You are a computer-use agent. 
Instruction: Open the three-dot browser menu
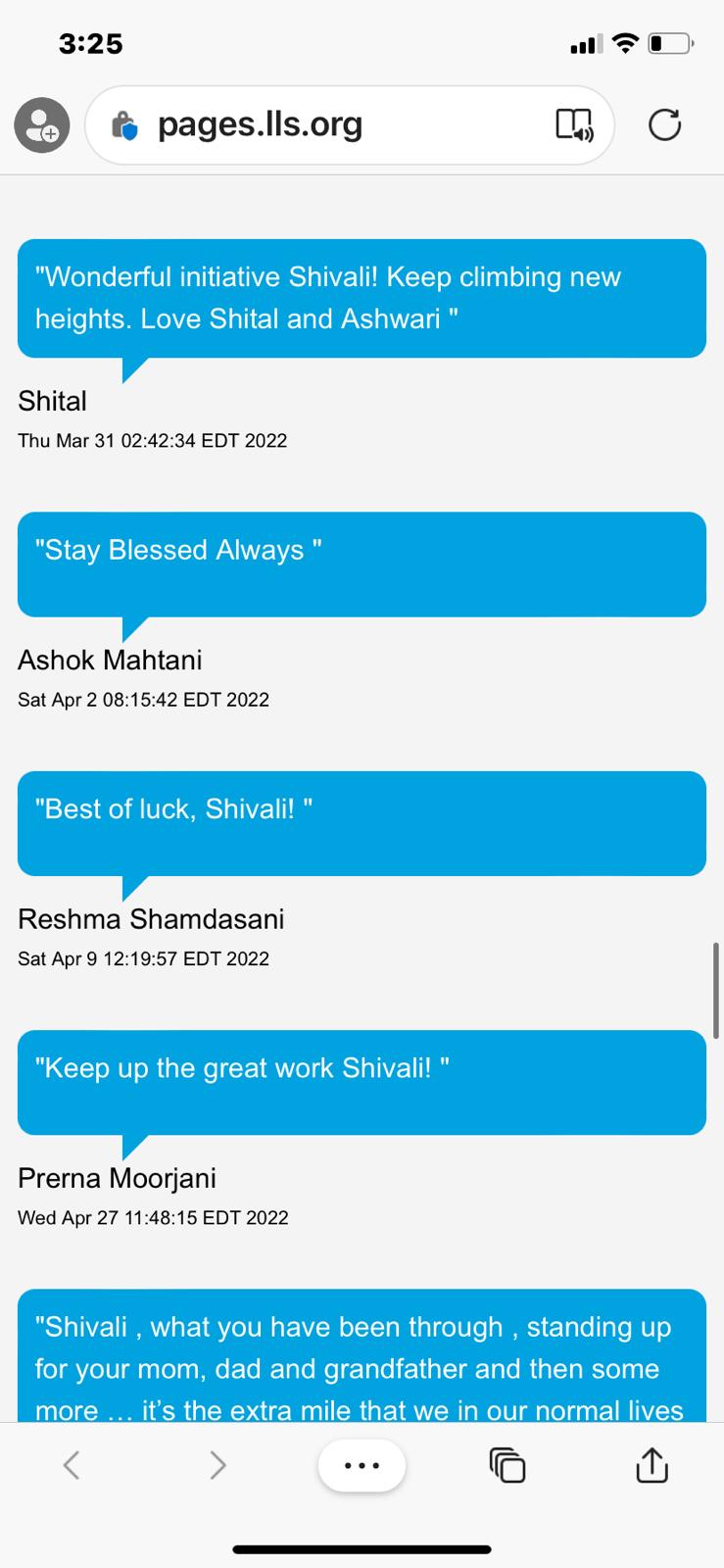pos(362,1466)
